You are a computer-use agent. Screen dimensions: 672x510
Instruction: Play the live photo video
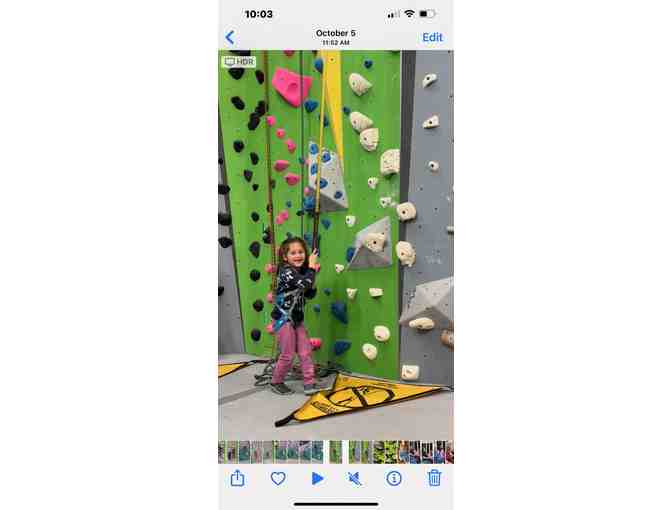317,478
